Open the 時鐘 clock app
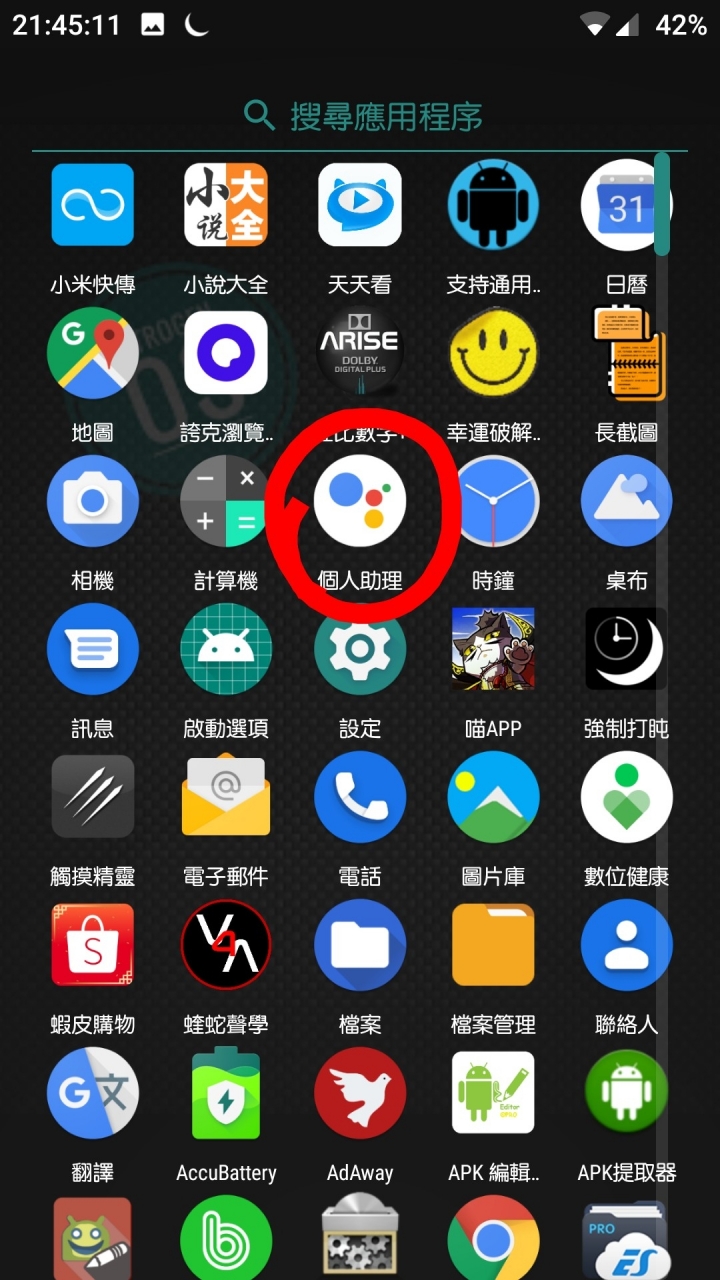 [x=493, y=501]
